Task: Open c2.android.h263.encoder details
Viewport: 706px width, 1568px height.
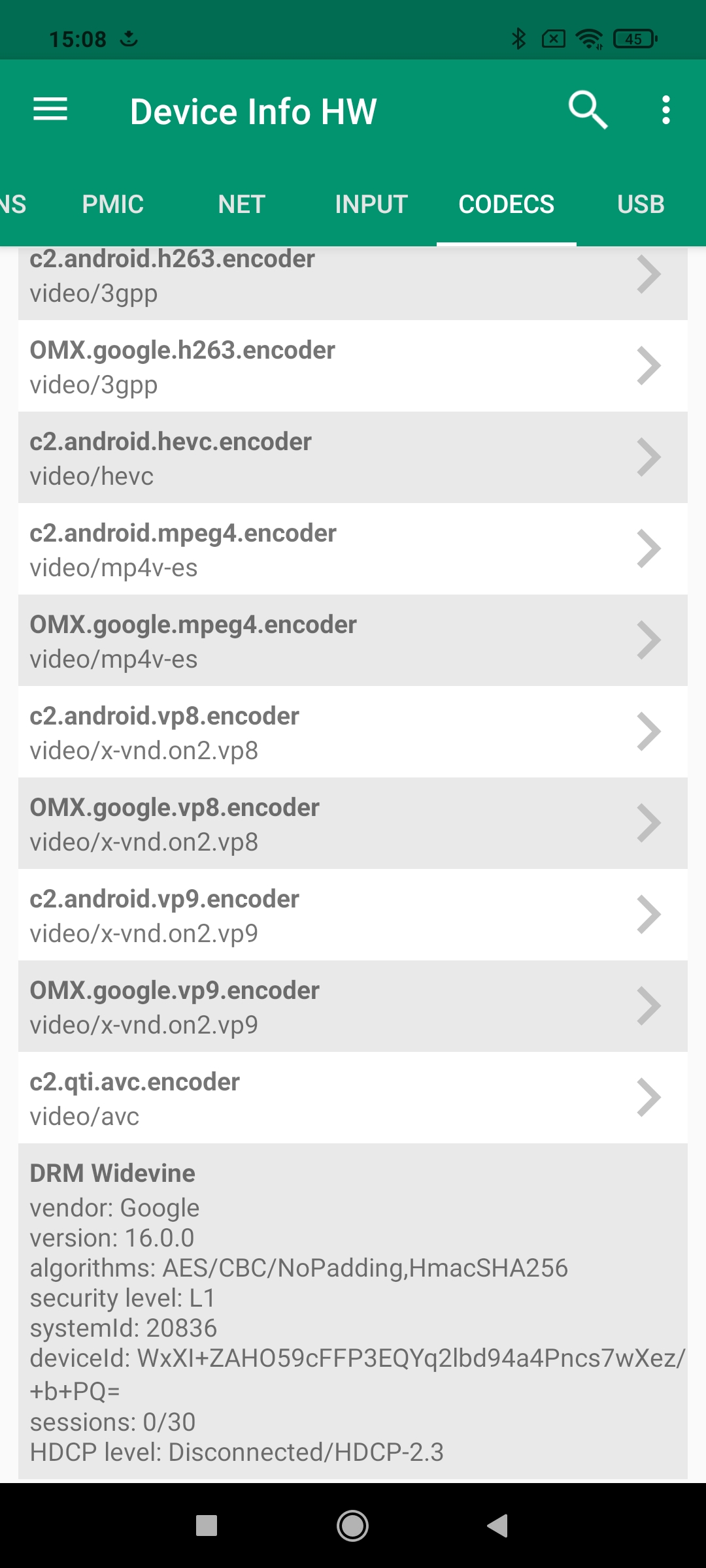Action: (x=353, y=277)
